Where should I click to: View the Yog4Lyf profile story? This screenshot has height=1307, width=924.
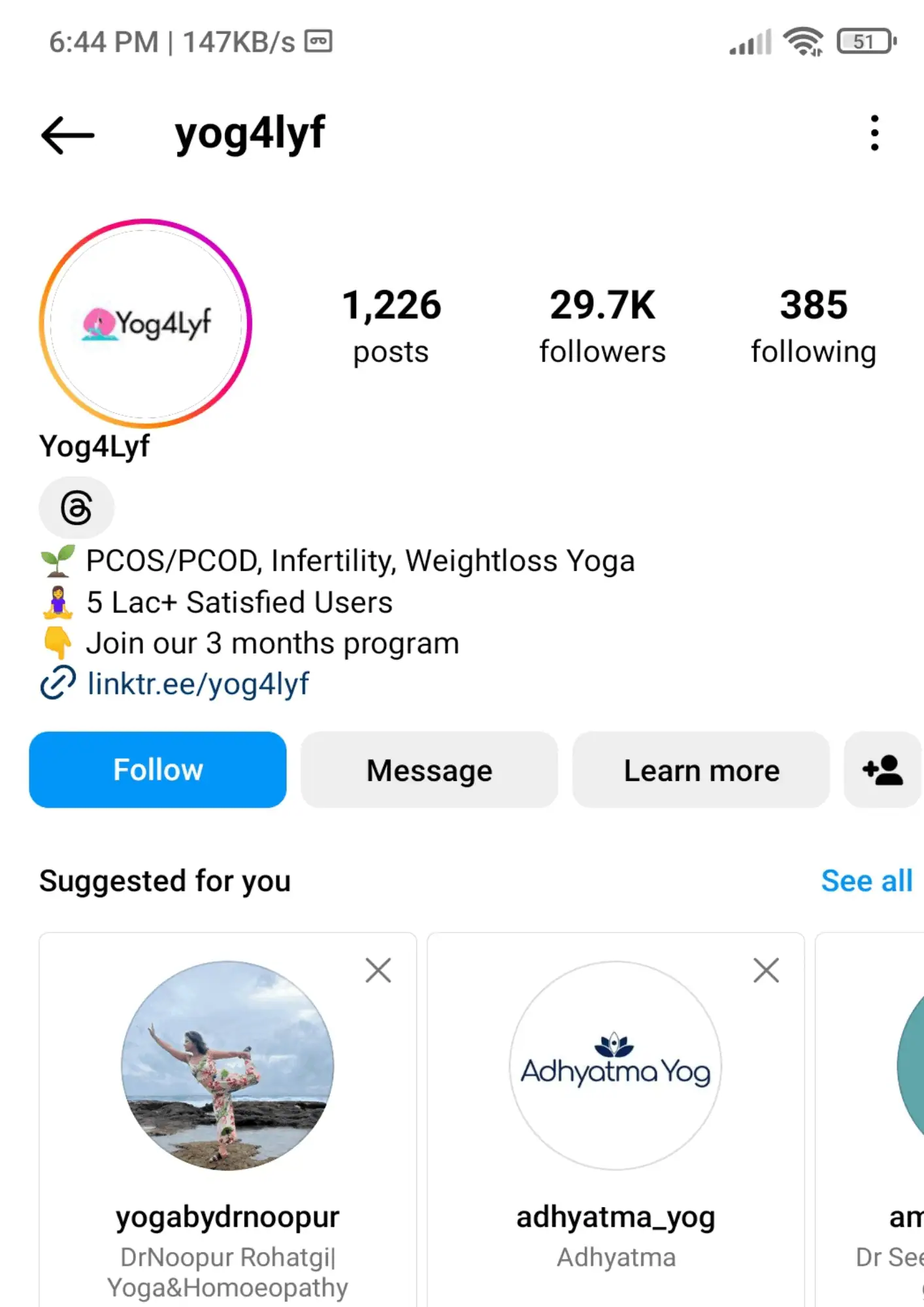click(x=145, y=323)
